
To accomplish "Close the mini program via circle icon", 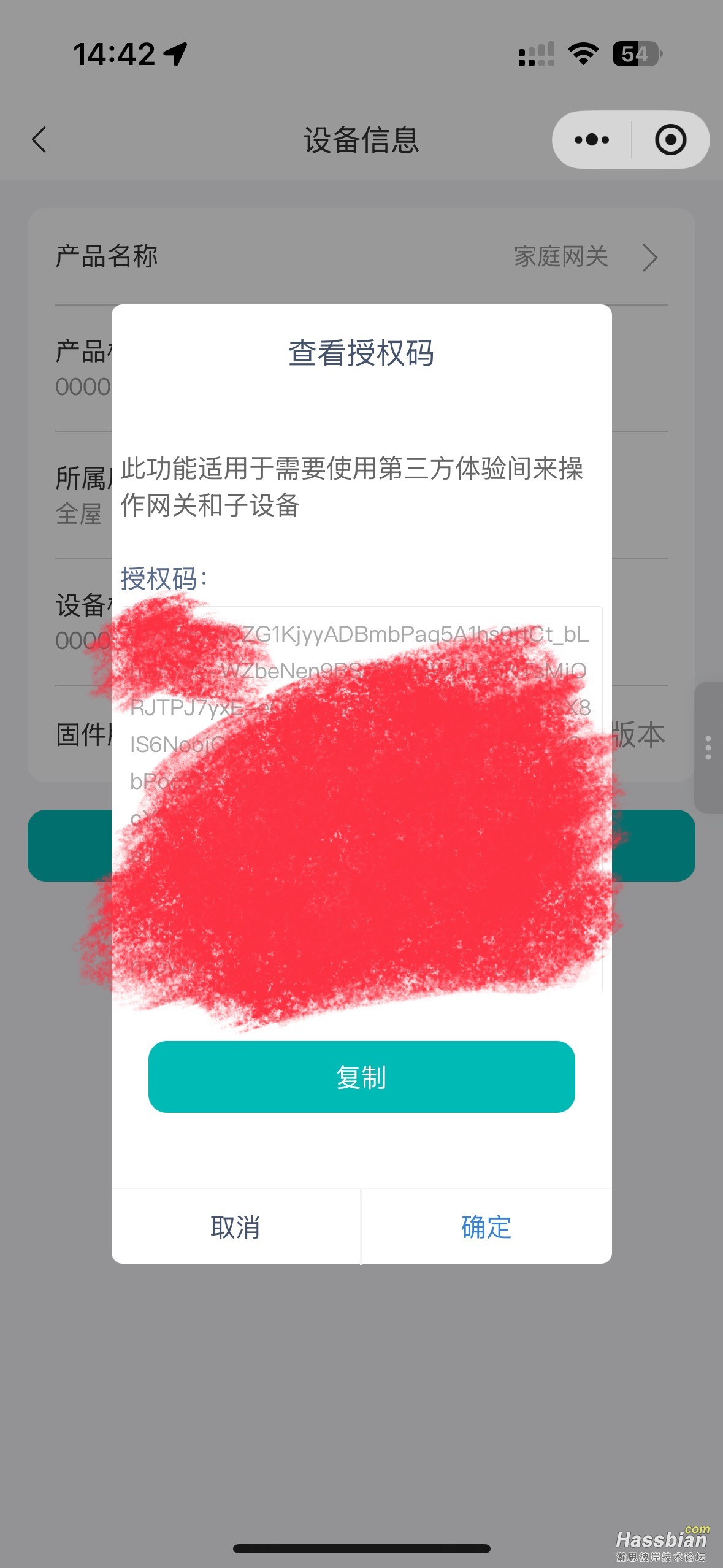I will click(670, 140).
